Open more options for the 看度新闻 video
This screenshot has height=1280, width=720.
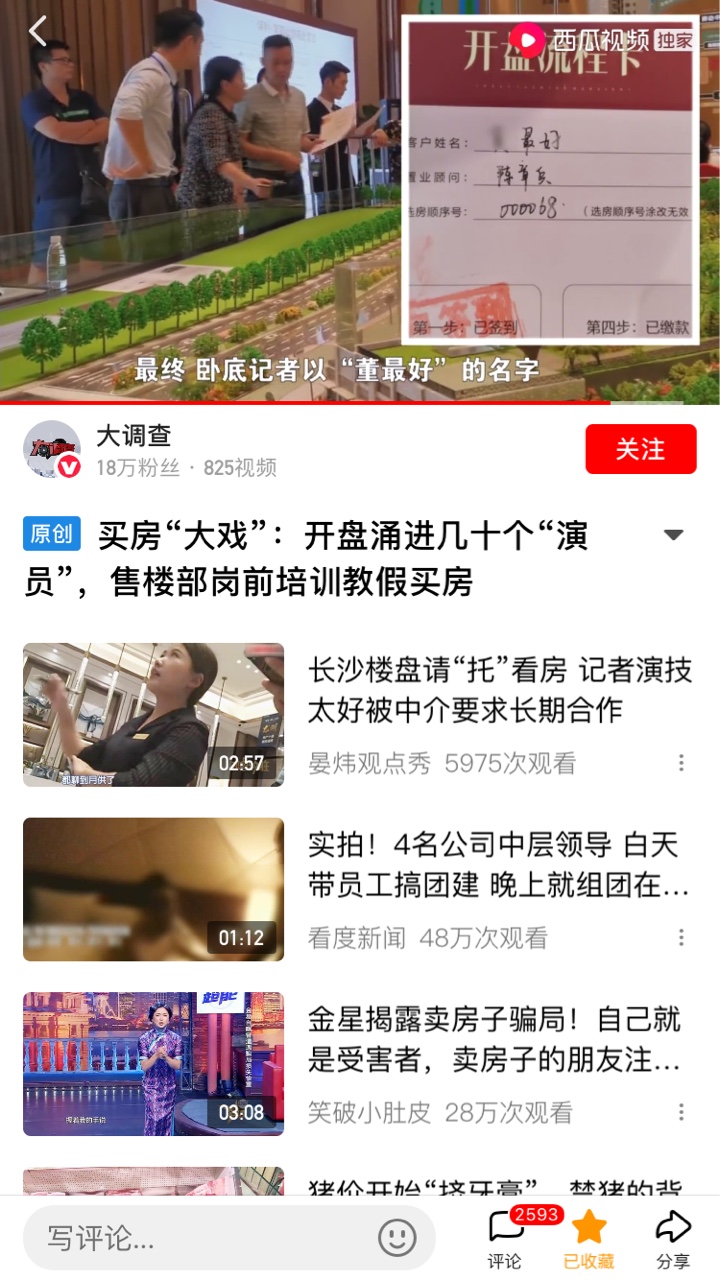click(681, 937)
